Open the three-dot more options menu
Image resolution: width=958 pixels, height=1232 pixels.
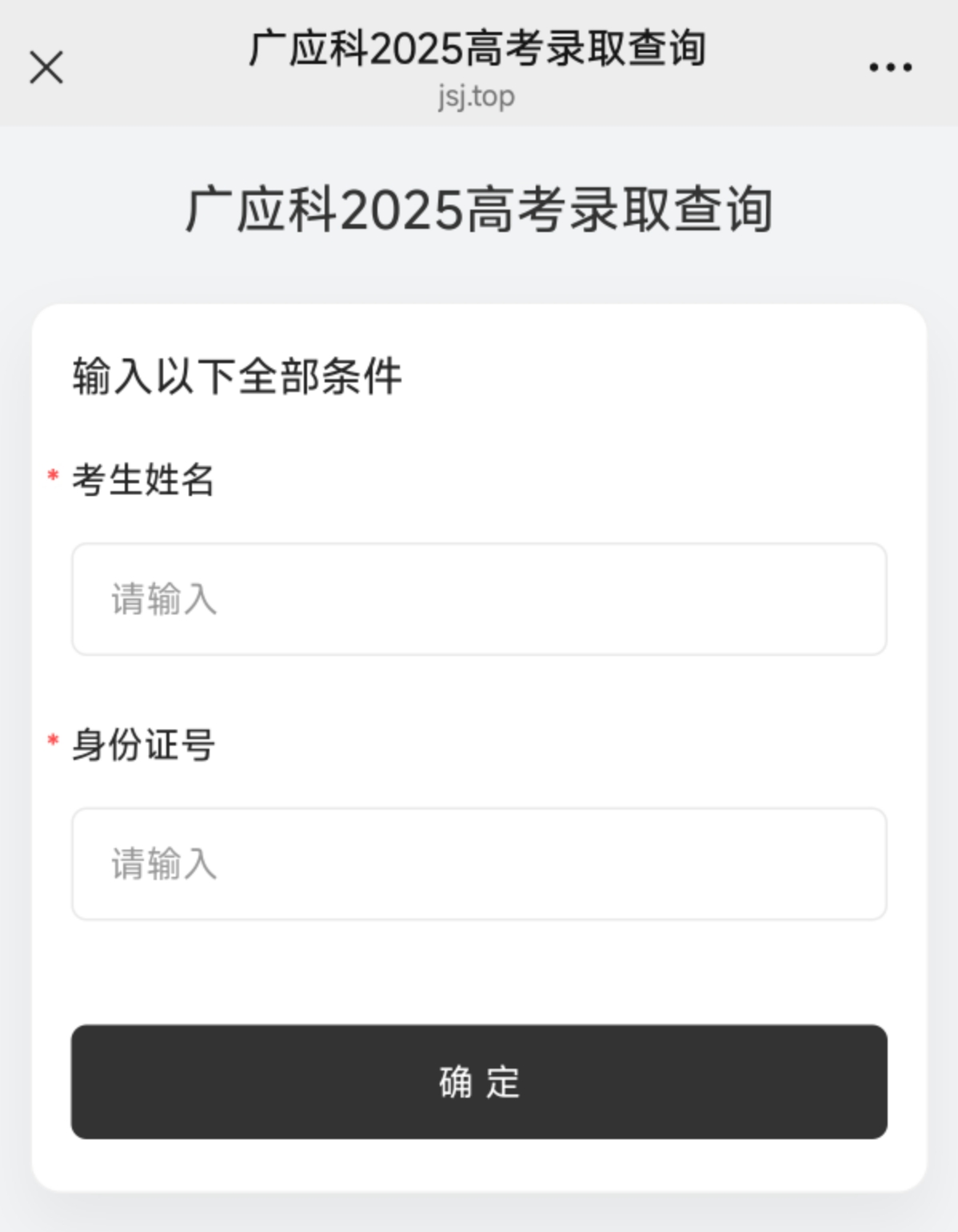point(890,67)
